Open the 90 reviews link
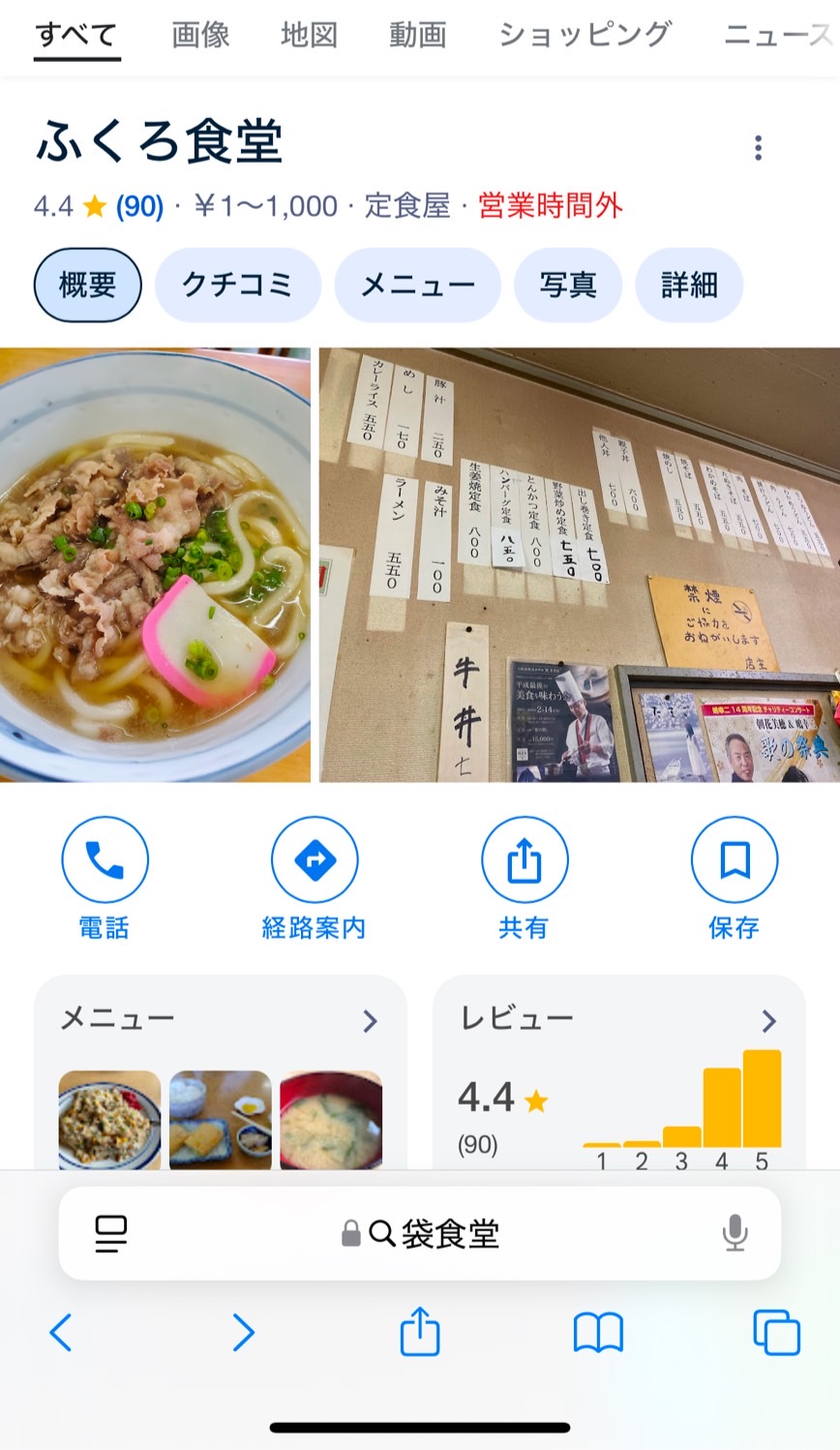Screen dimensions: 840x1450 pos(139,206)
